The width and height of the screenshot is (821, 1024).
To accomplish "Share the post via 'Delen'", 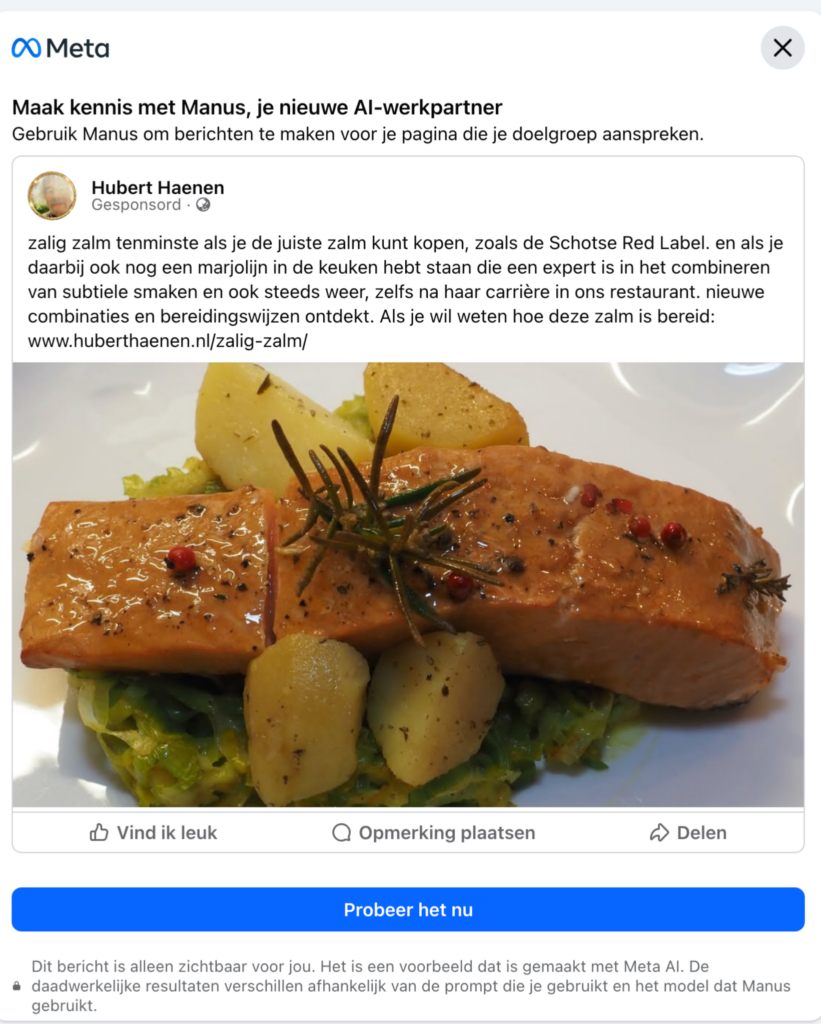I will [x=688, y=832].
